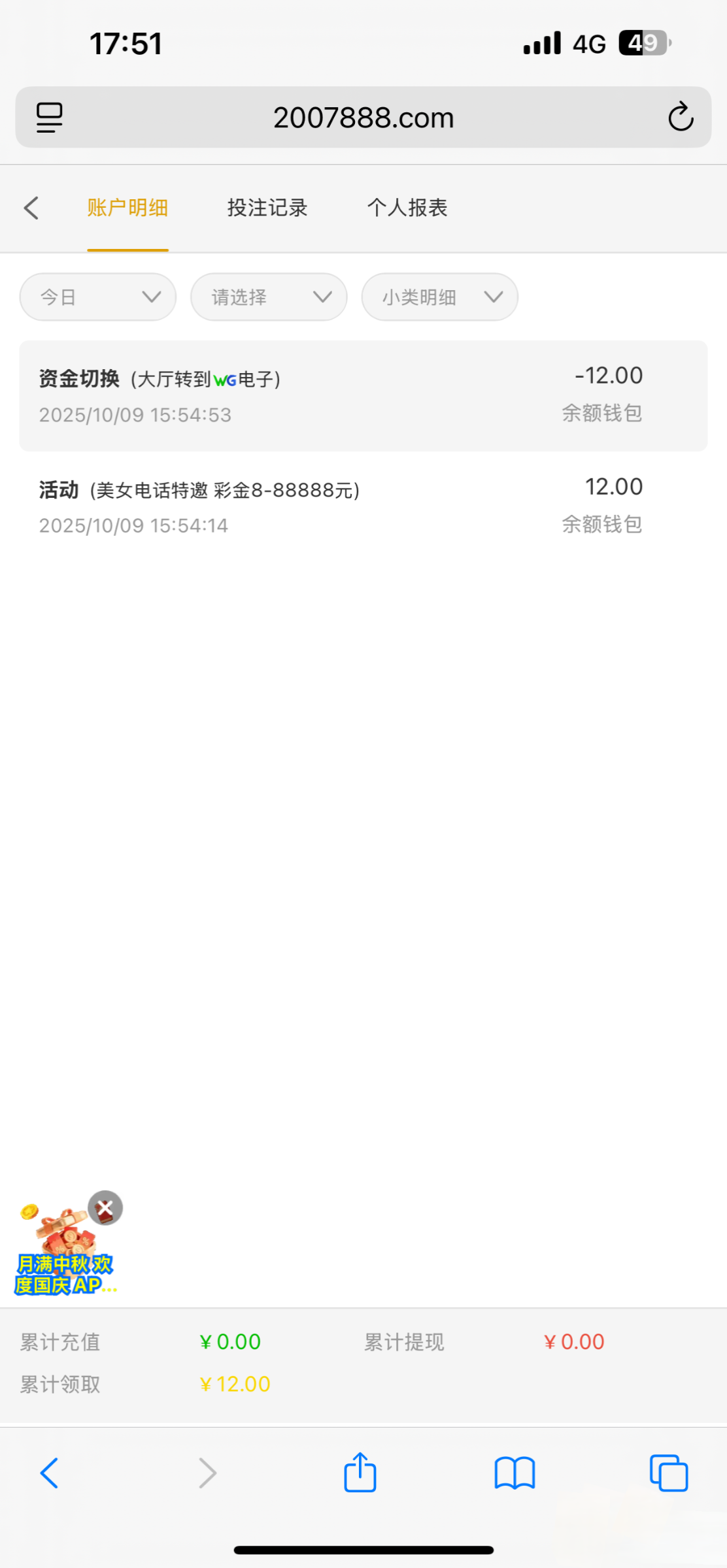The image size is (727, 1568).
Task: Expand the 今日 date dropdown
Action: (x=98, y=297)
